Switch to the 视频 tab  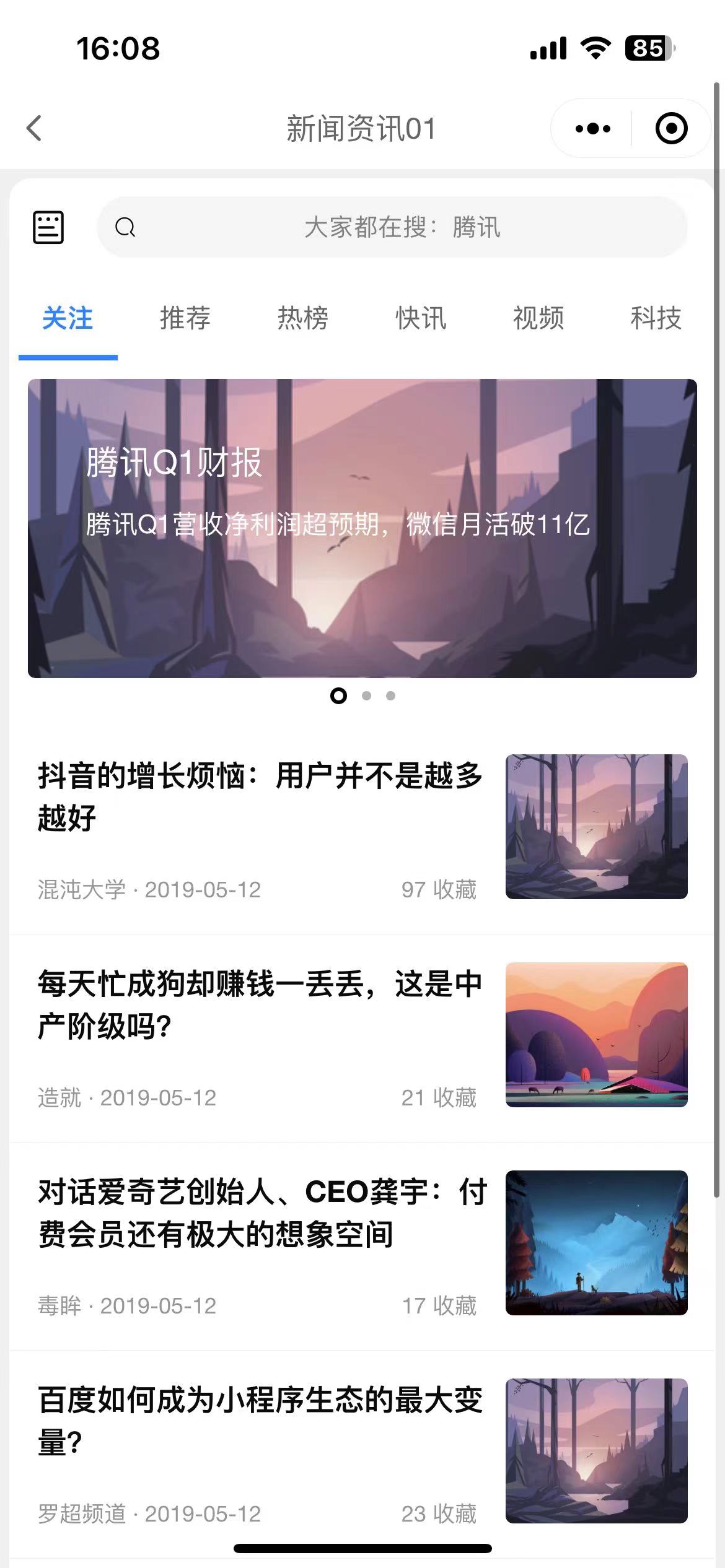[538, 318]
